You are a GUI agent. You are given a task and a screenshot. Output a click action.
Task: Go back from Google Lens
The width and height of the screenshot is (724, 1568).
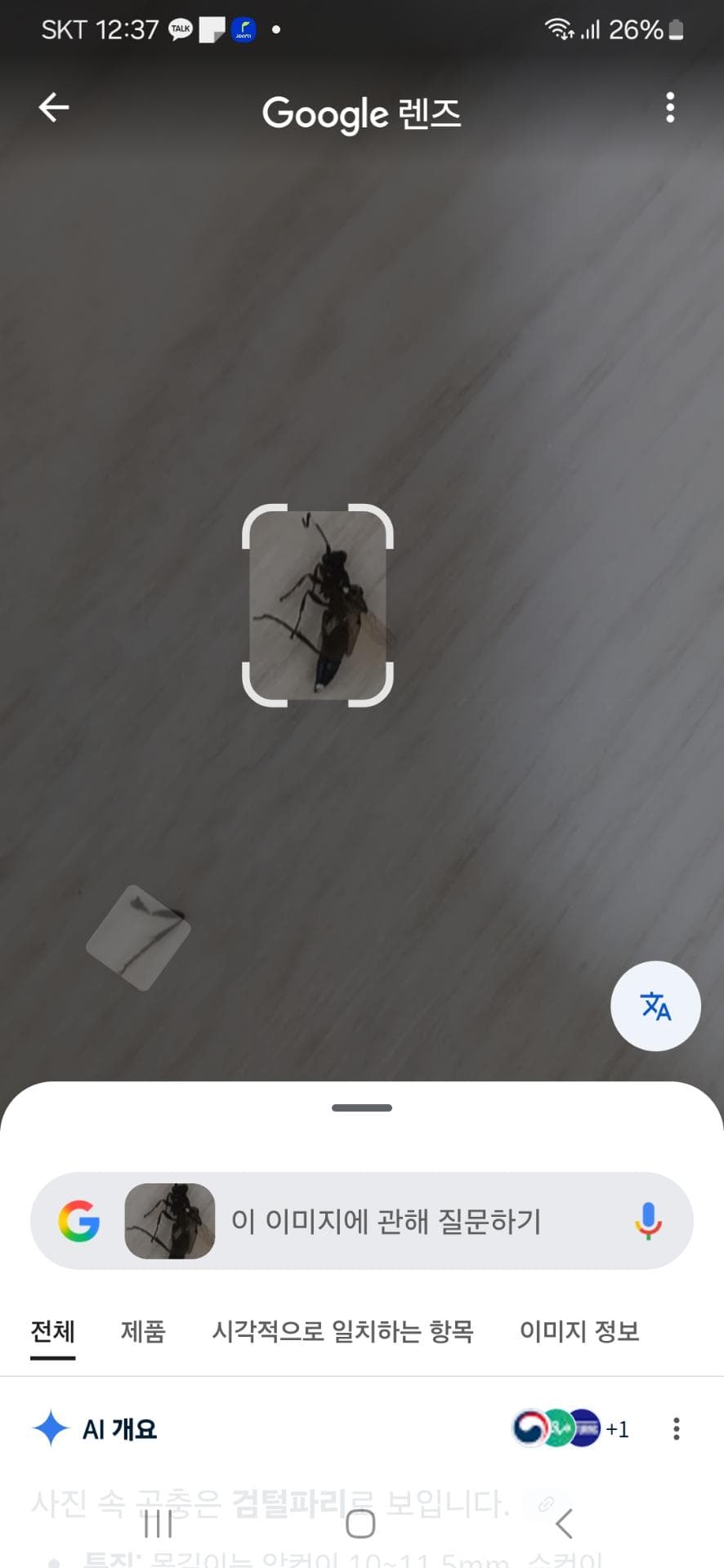54,108
